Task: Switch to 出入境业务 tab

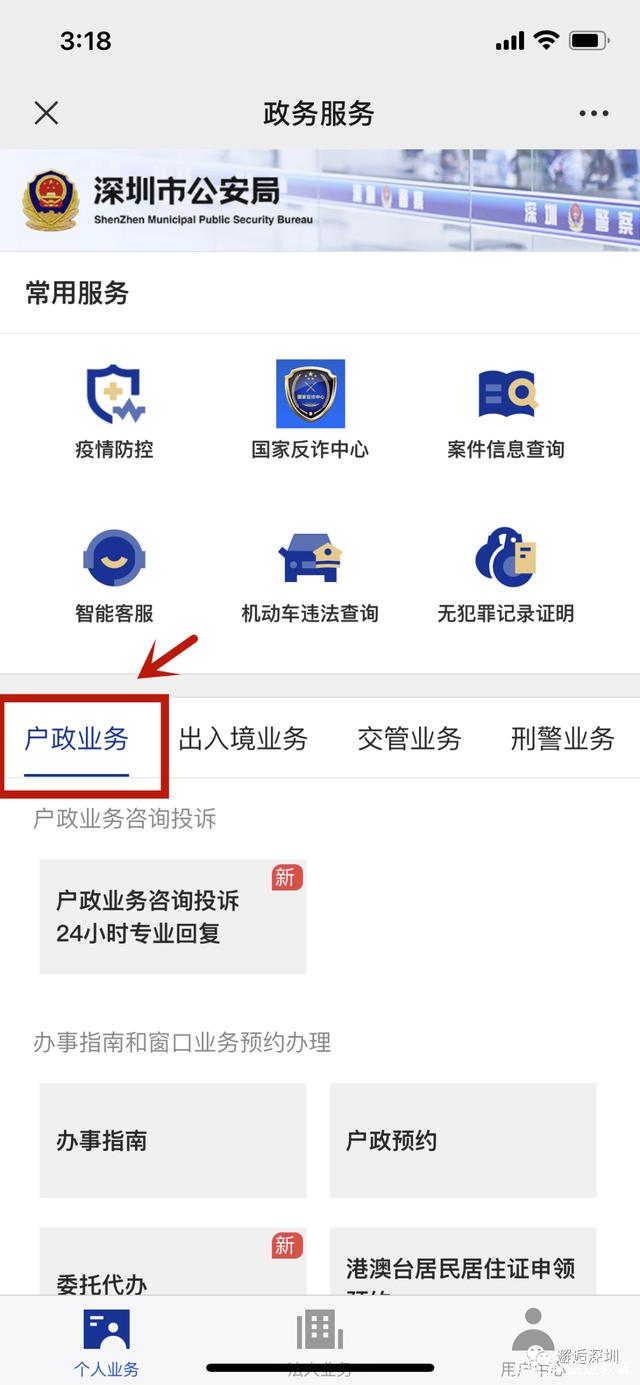Action: point(243,739)
